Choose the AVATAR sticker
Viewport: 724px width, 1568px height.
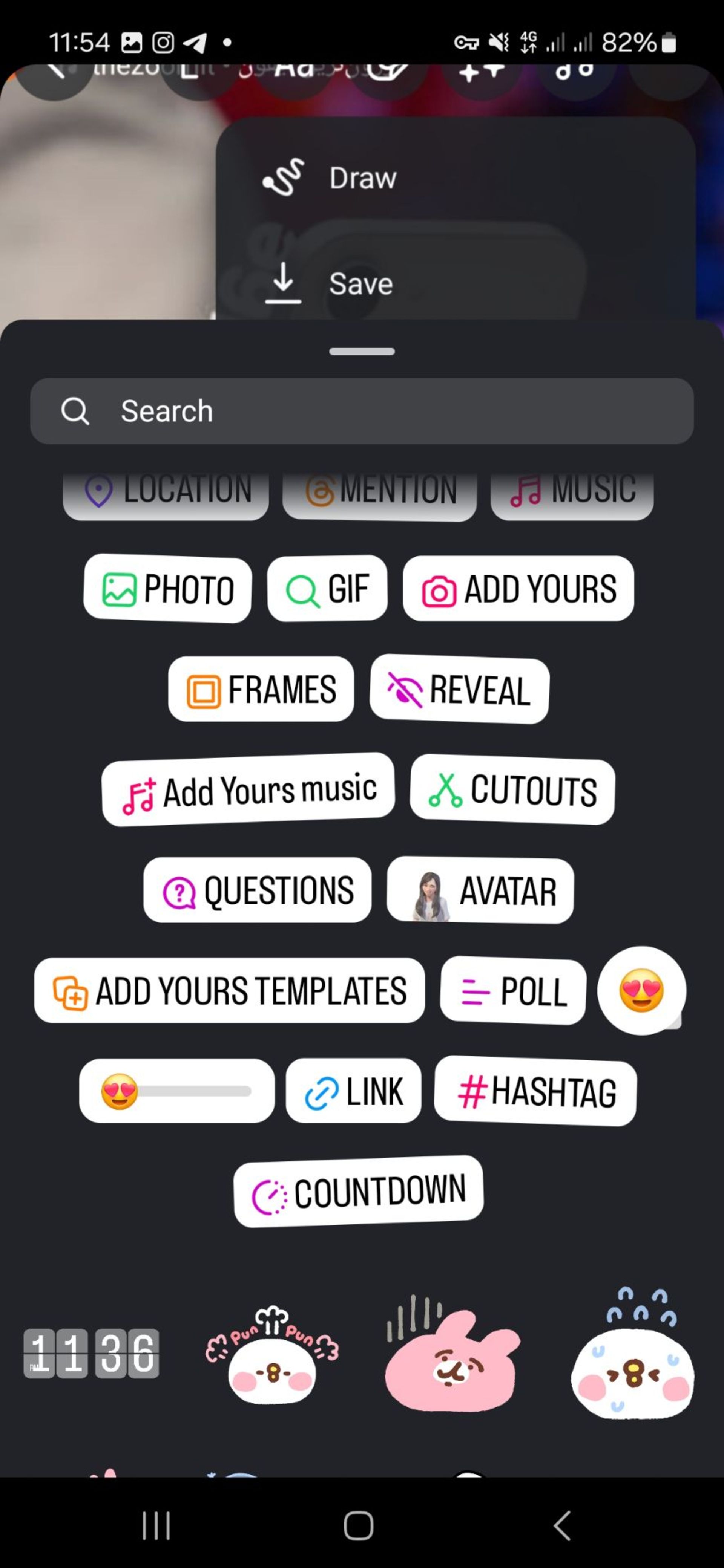(x=480, y=890)
